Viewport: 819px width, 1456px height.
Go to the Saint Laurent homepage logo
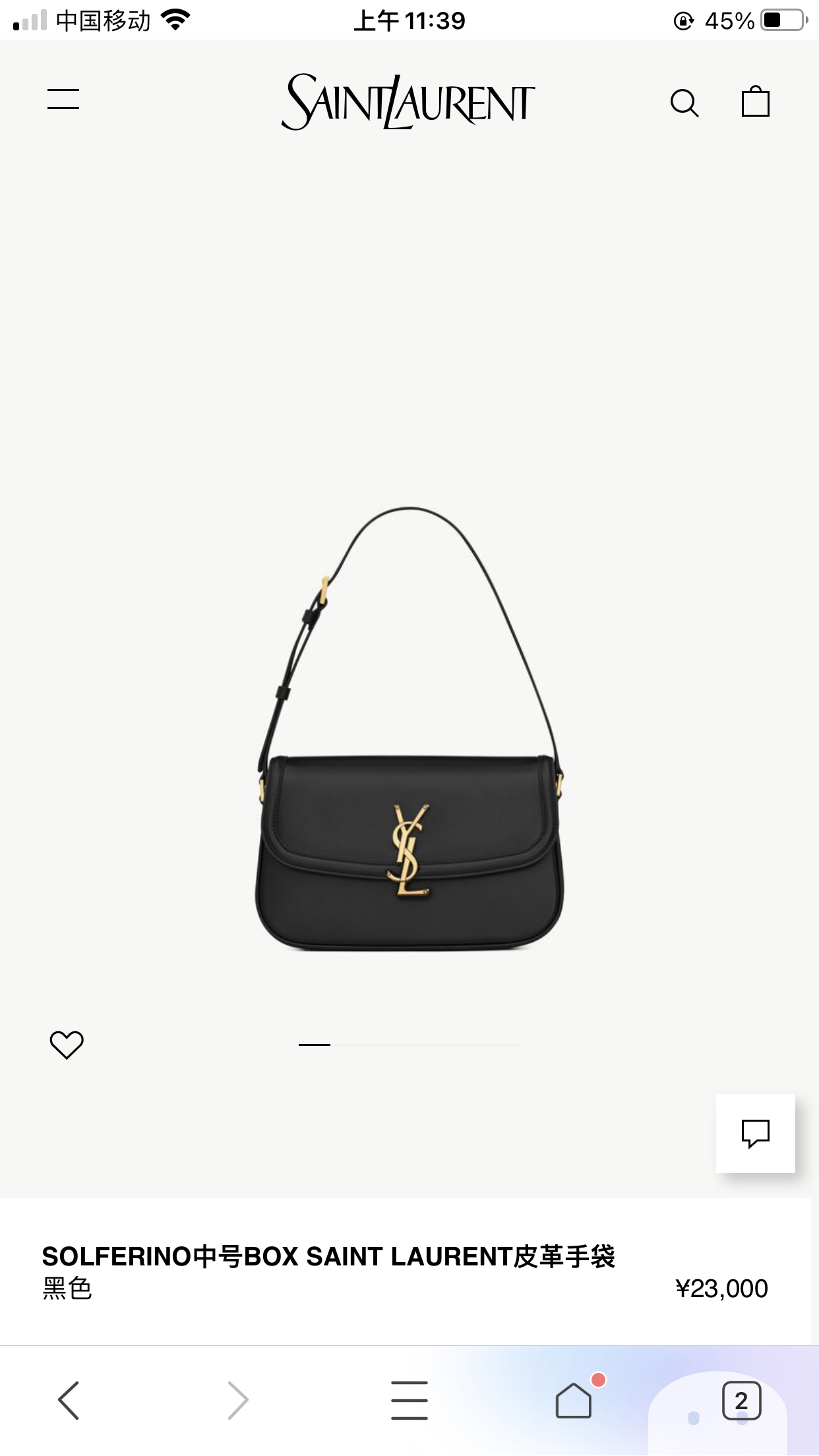(408, 102)
